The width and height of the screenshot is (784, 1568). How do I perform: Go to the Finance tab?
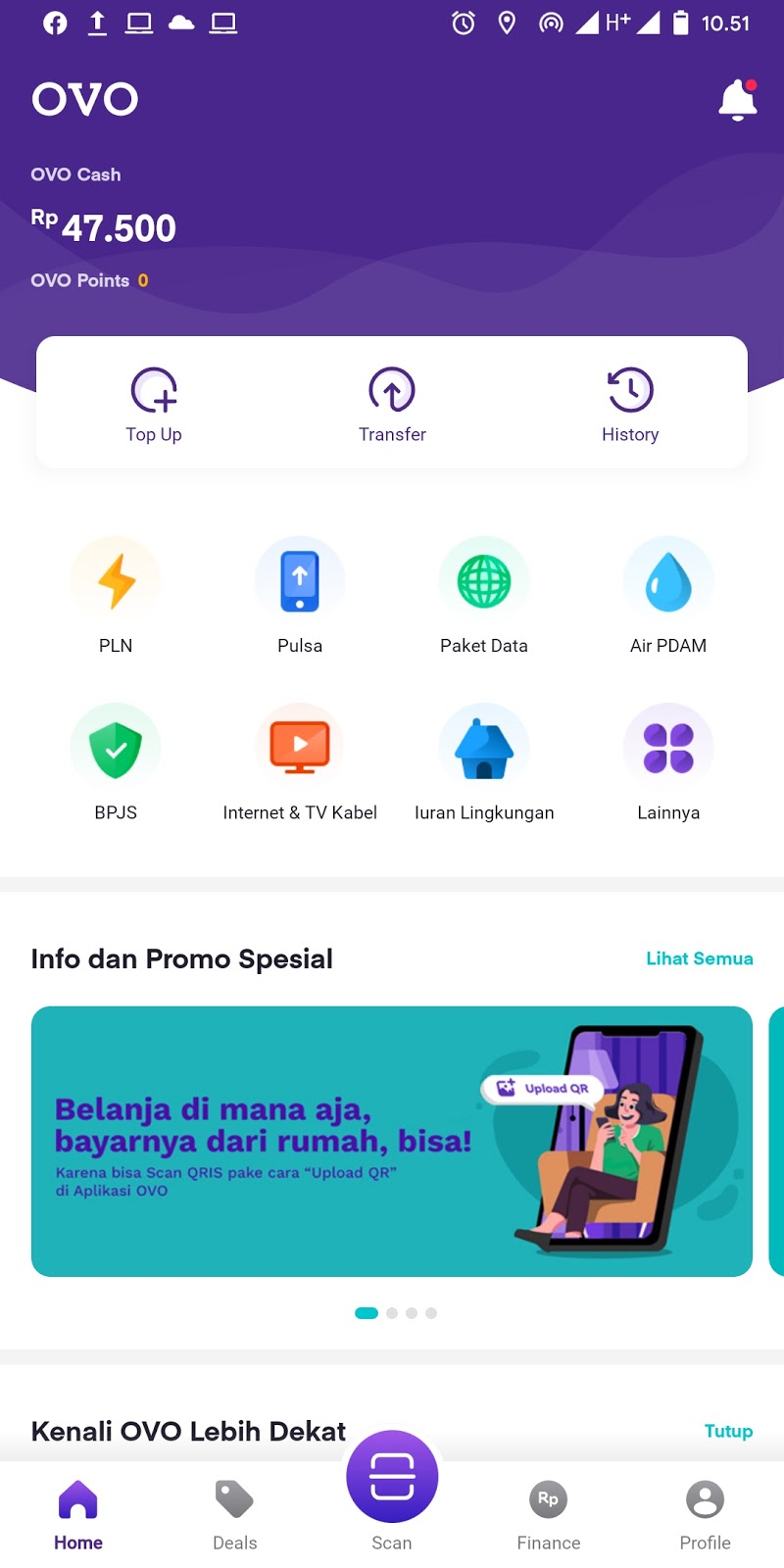549,1515
